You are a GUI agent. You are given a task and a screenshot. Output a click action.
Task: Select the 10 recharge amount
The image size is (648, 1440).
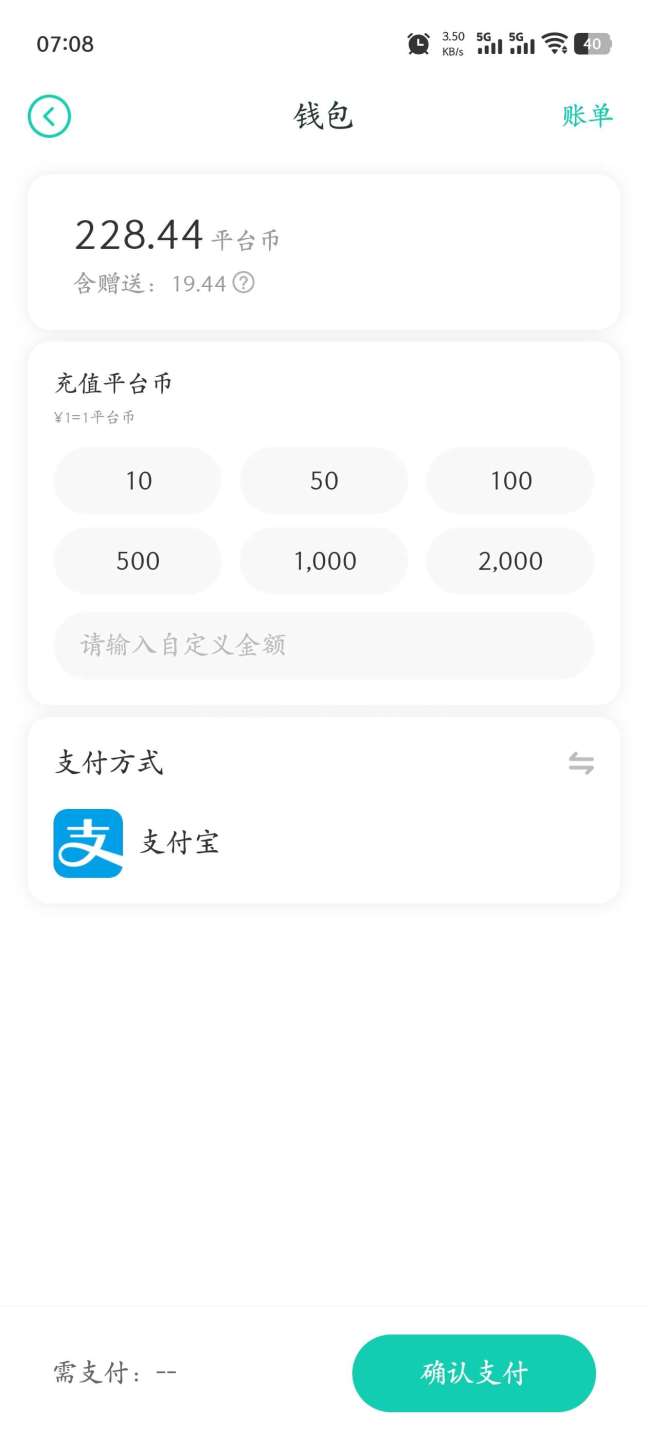click(x=138, y=481)
